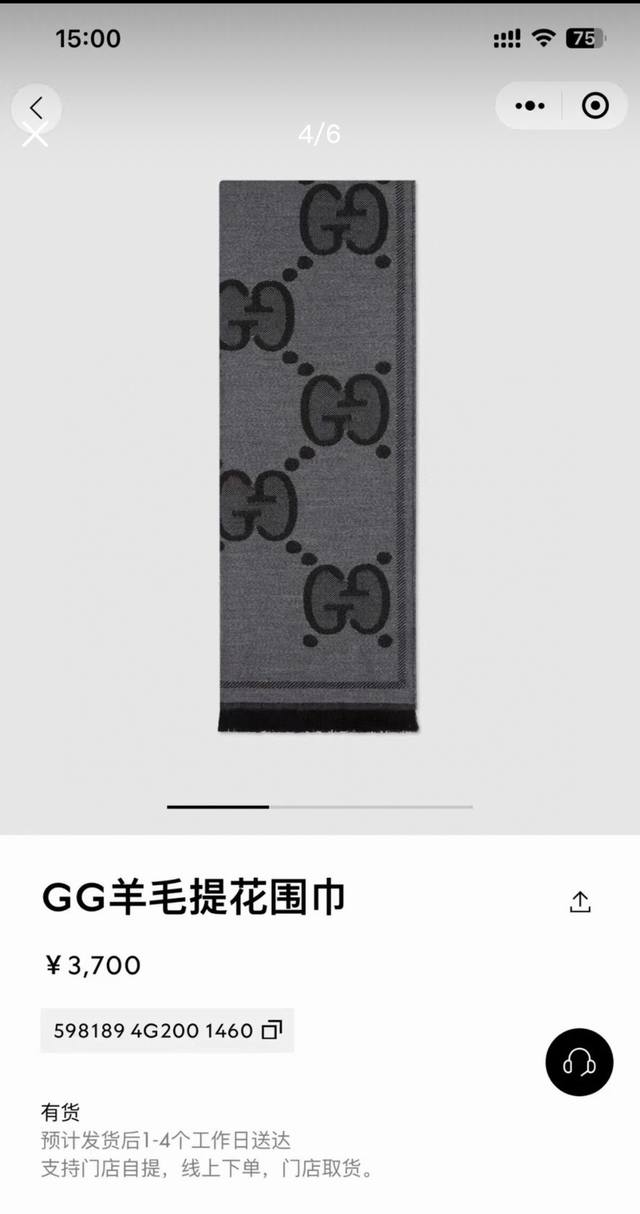Screen dimensions: 640x1214
Task: Share this GG wool scarf product
Action: point(580,901)
